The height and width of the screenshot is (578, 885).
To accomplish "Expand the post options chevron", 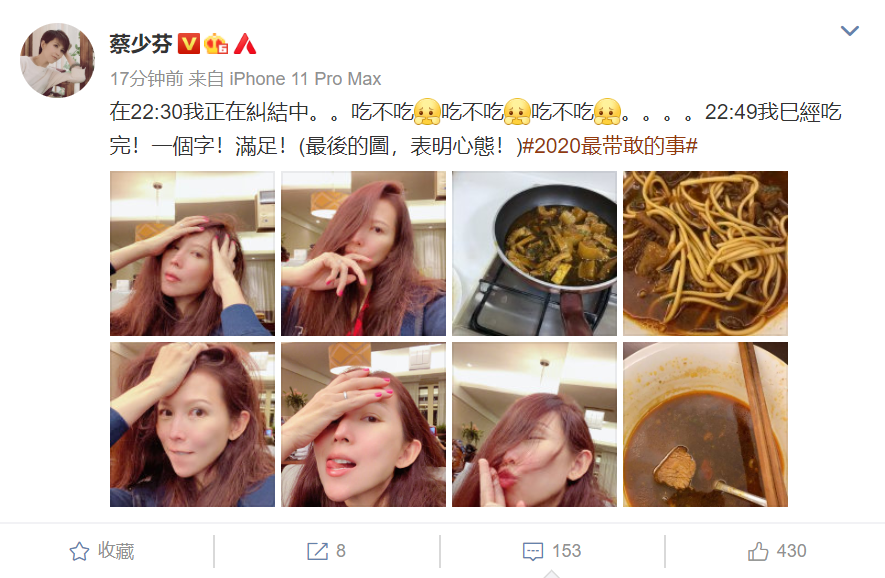I will pos(849,32).
